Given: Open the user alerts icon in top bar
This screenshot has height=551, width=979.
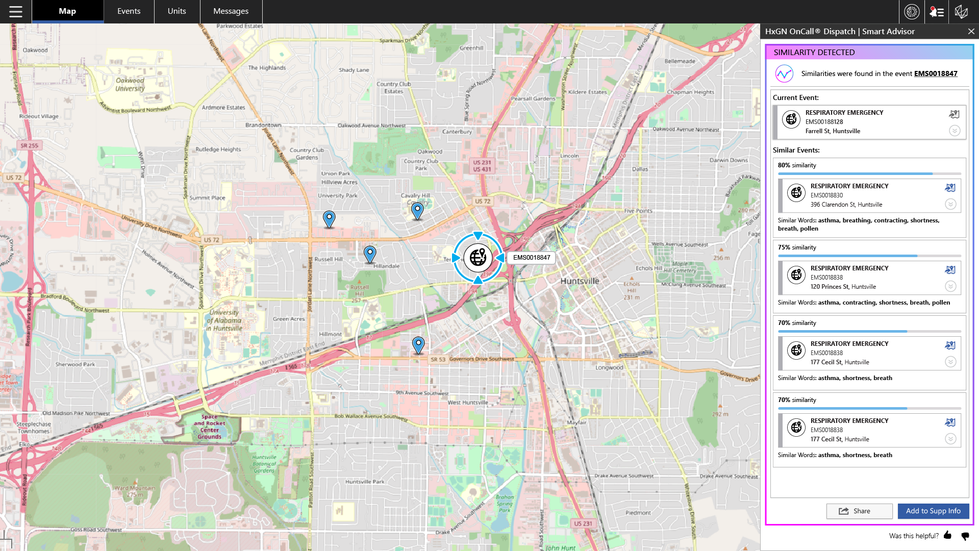Looking at the screenshot, I should (936, 12).
